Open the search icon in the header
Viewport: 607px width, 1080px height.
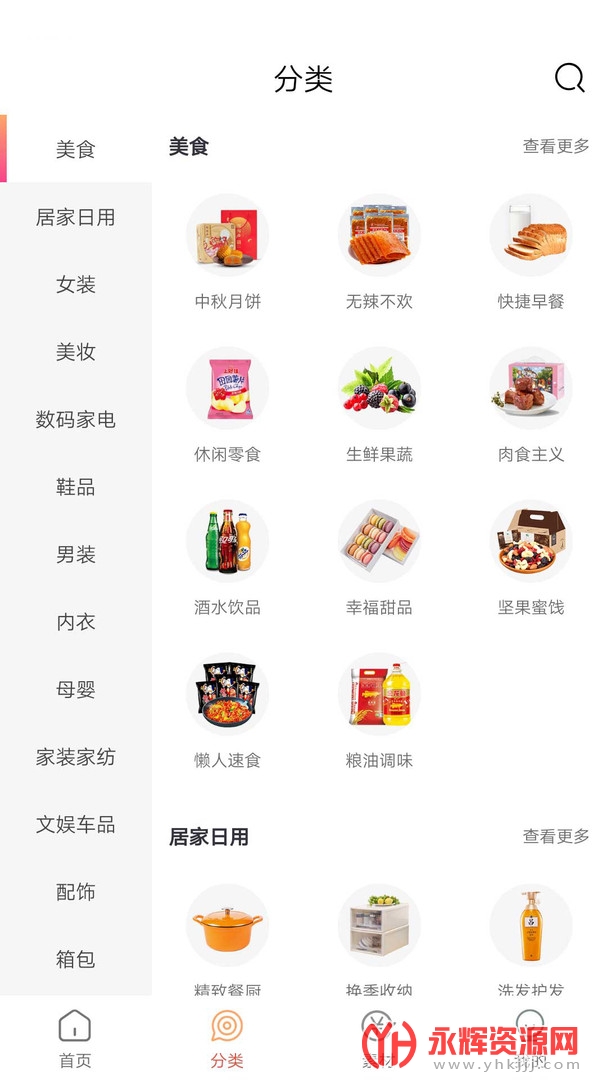tap(569, 78)
